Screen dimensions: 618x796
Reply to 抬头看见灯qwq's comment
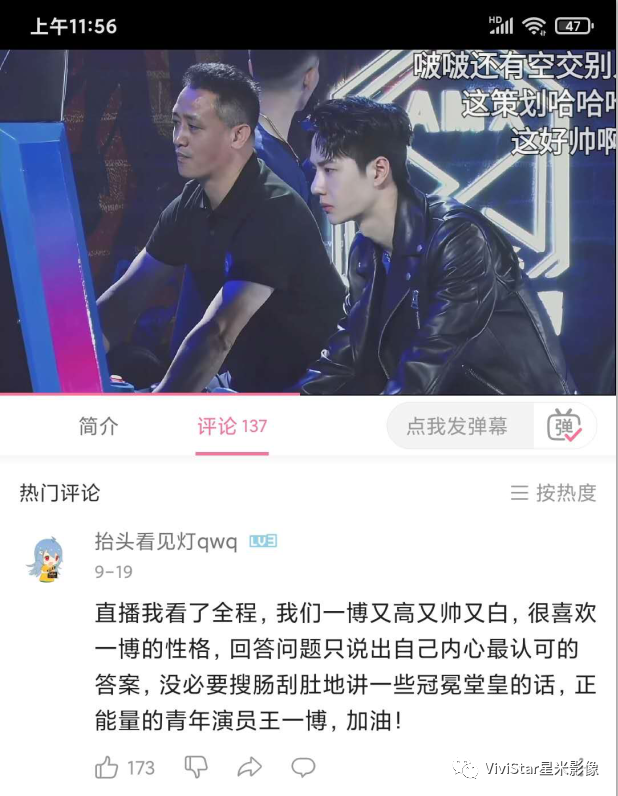click(x=303, y=767)
